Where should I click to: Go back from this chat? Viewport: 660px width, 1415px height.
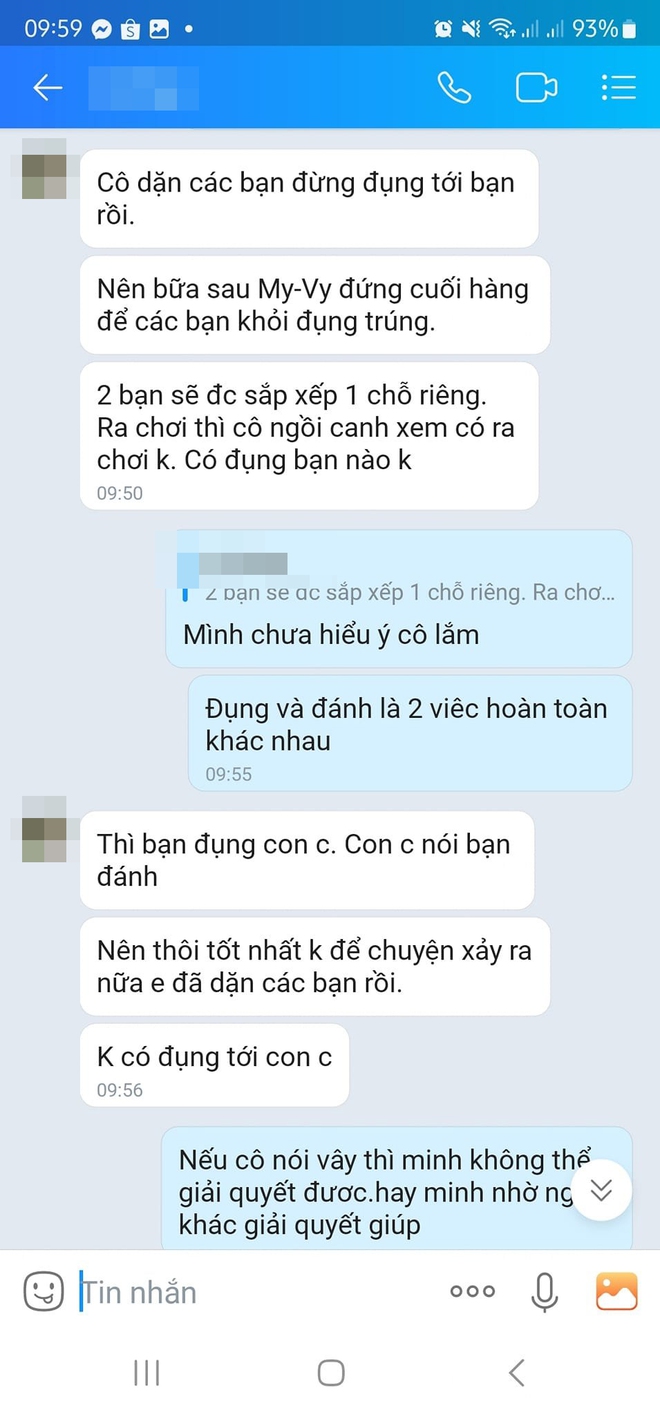[x=47, y=88]
